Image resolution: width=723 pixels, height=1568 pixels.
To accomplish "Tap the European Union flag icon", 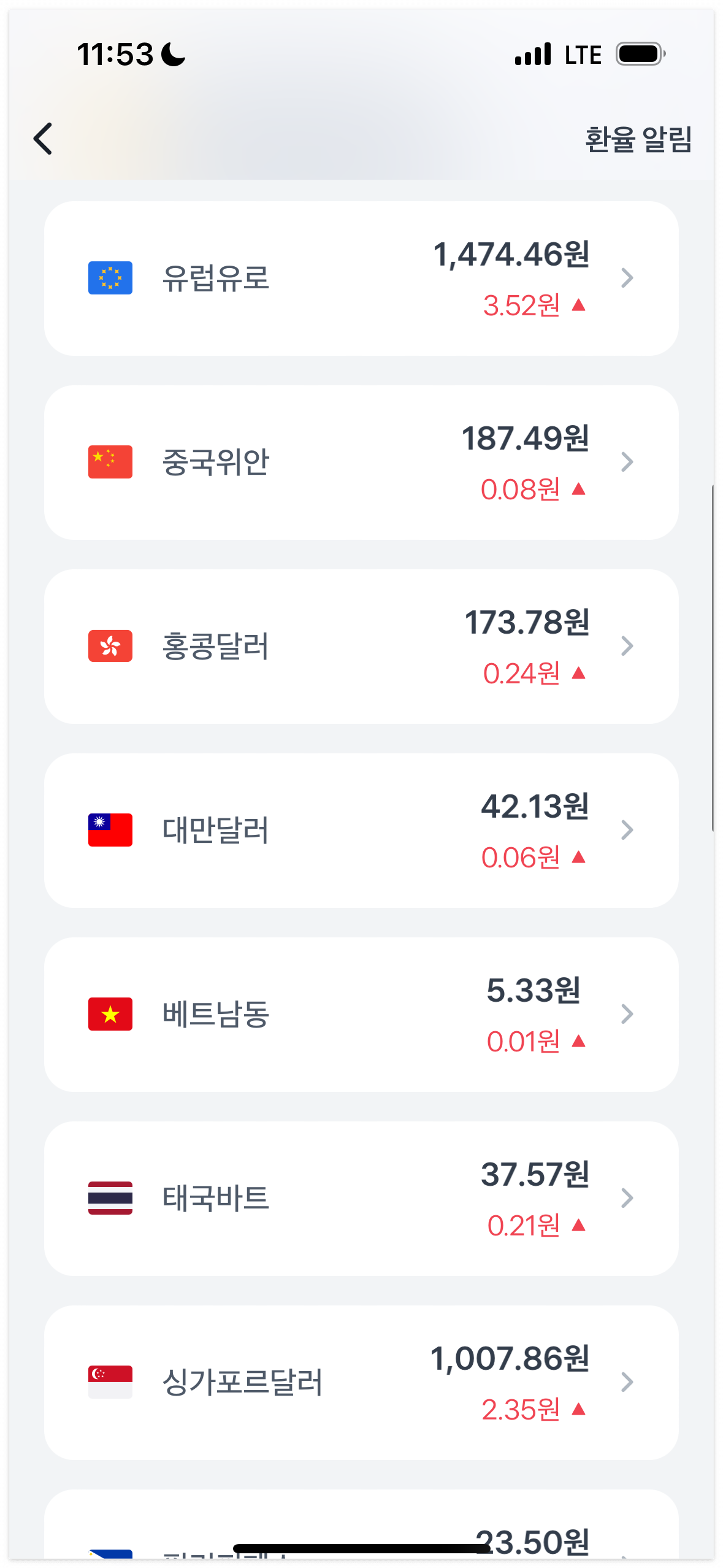I will tap(110, 278).
